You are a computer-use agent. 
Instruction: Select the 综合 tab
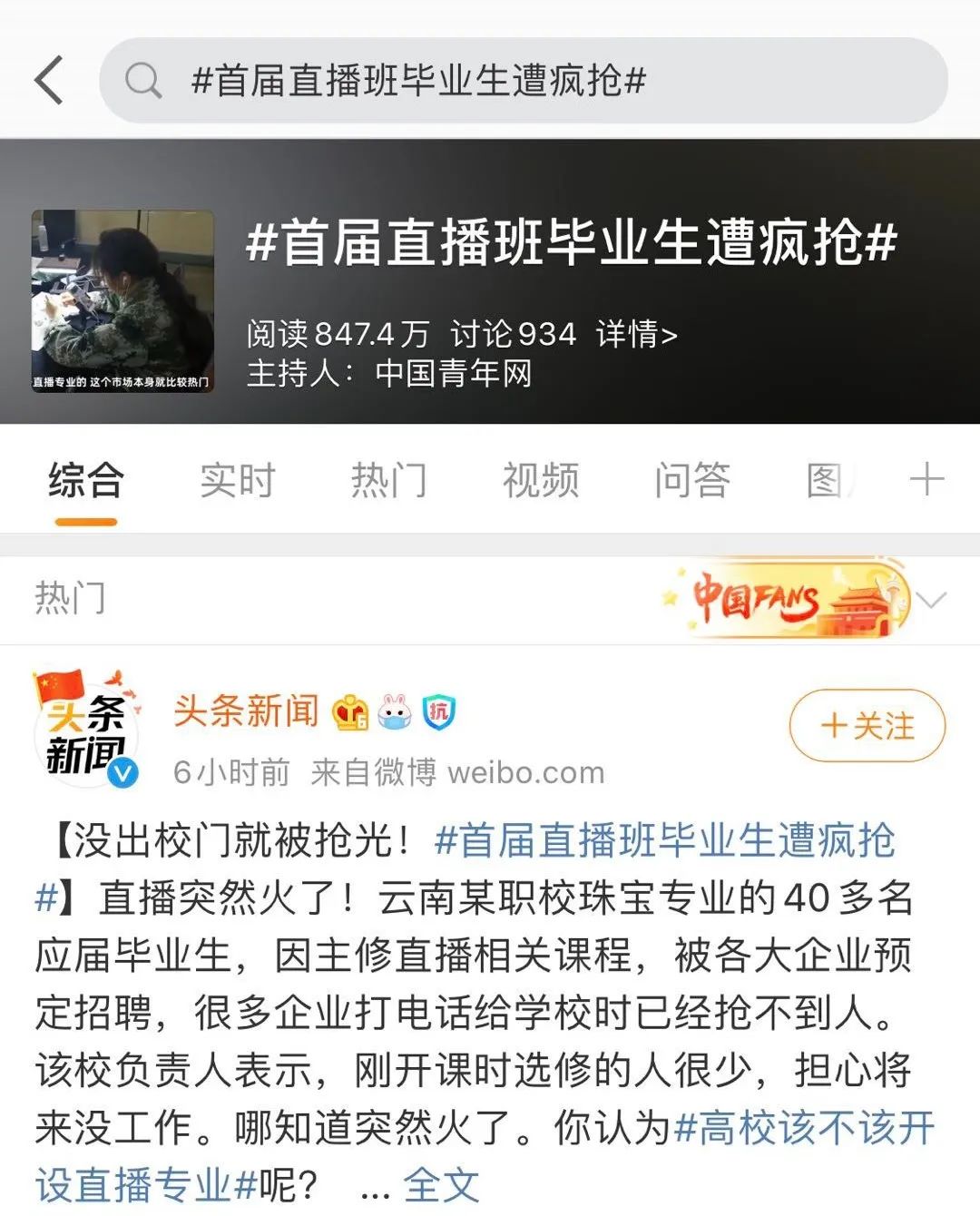tap(86, 479)
